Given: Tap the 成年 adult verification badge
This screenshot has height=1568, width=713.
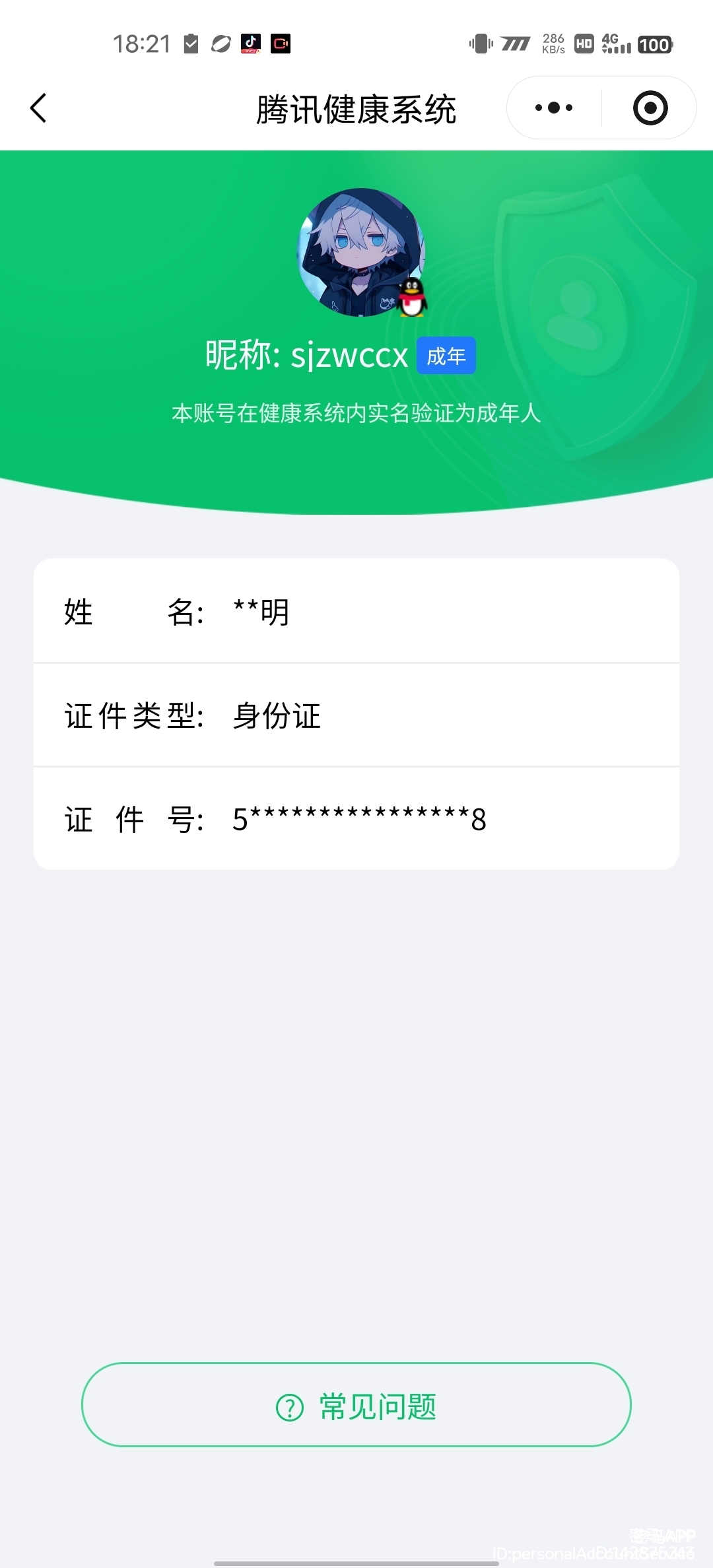Looking at the screenshot, I should tap(446, 354).
